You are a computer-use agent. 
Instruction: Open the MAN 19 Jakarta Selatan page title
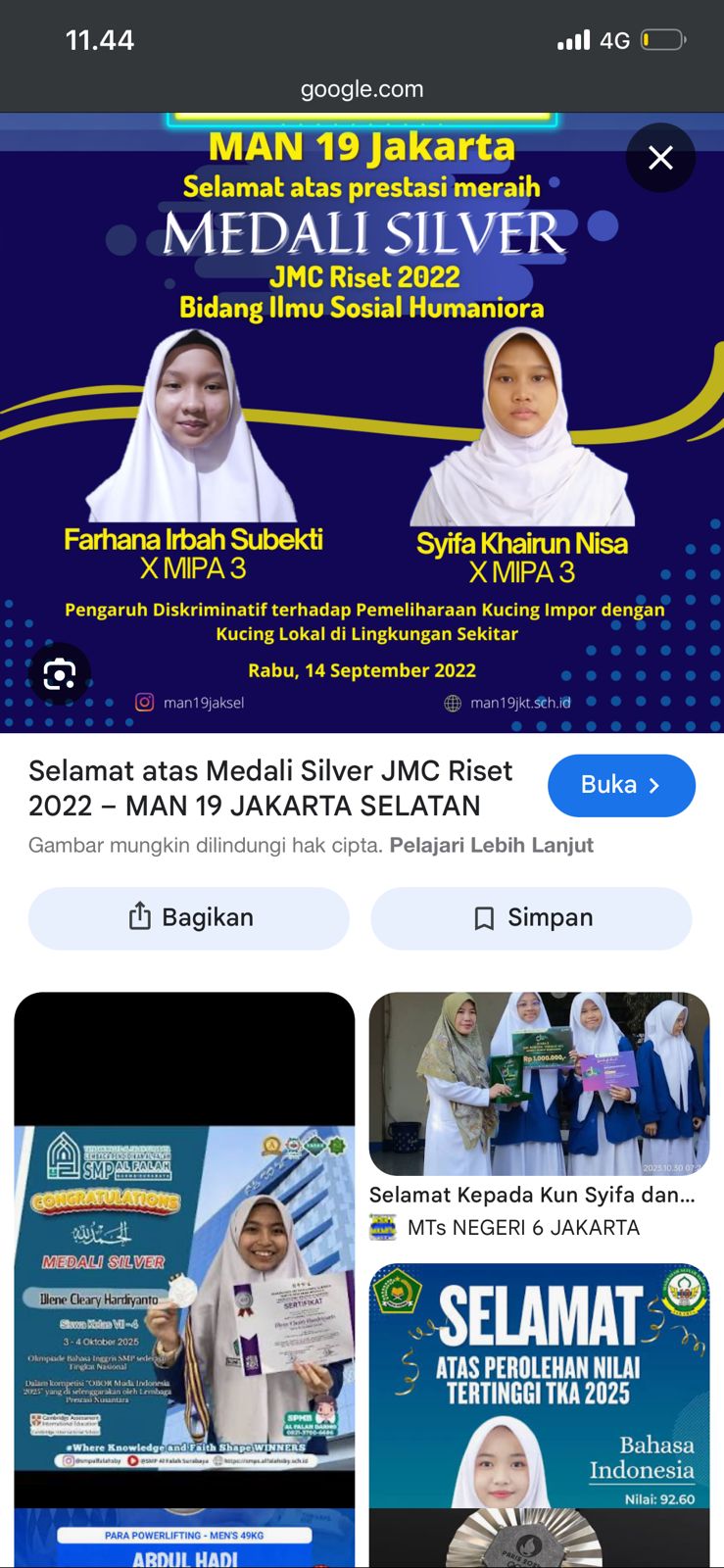click(270, 788)
